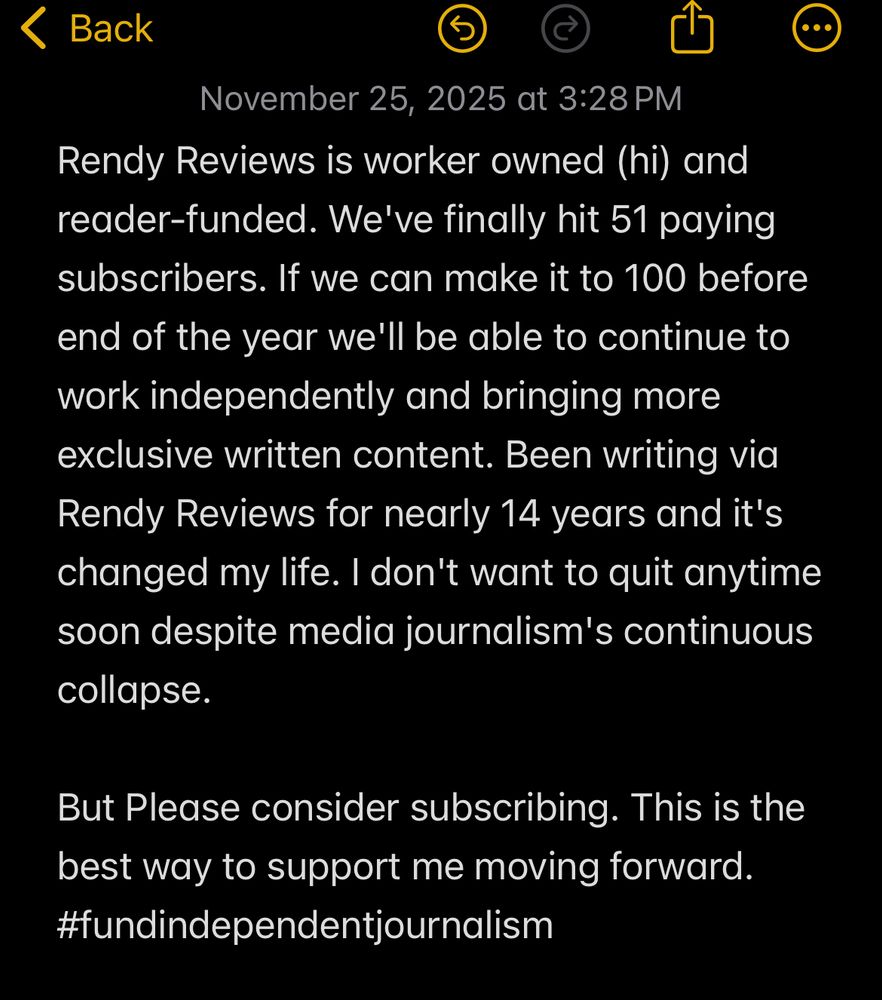The height and width of the screenshot is (1000, 882).
Task: Open the more options menu
Action: click(817, 29)
